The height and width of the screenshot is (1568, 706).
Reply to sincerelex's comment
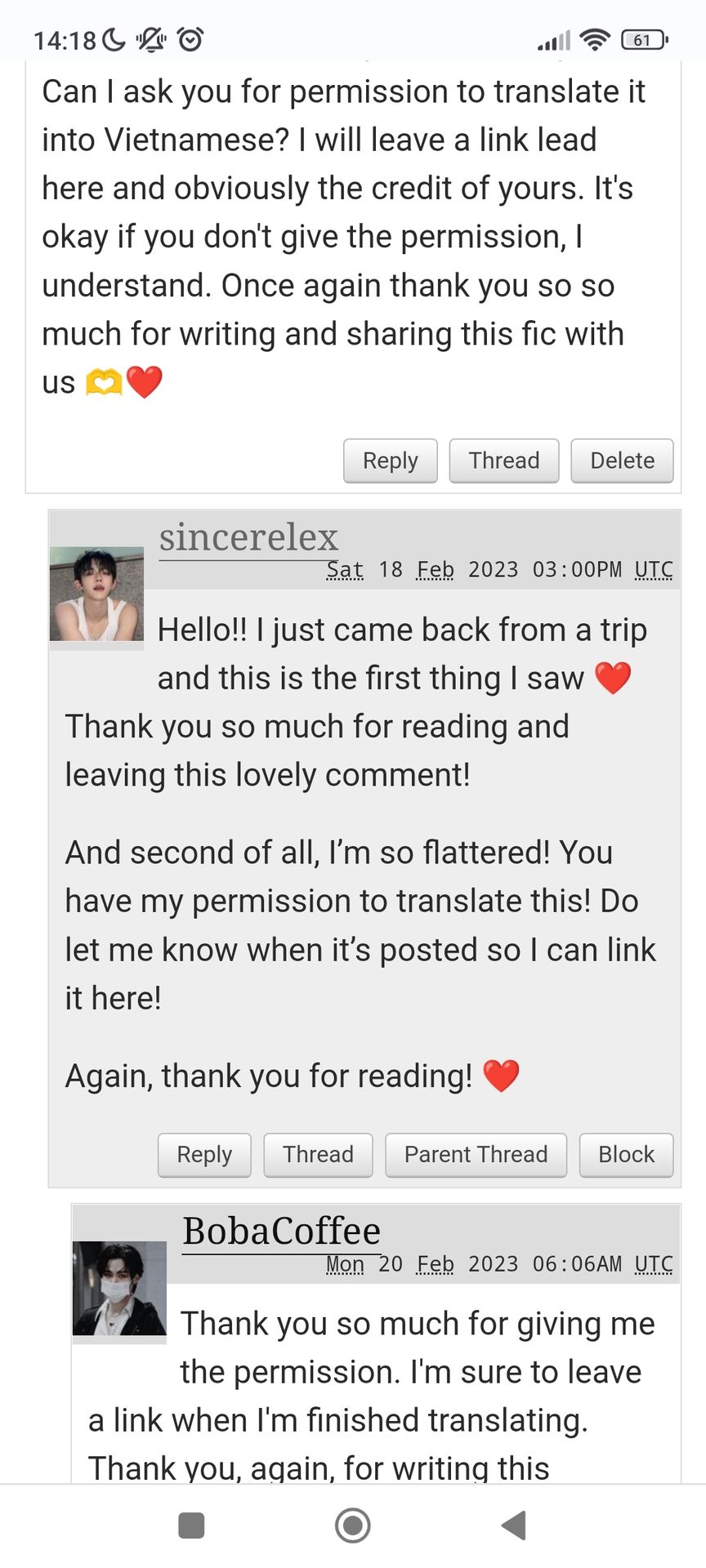tap(204, 1155)
